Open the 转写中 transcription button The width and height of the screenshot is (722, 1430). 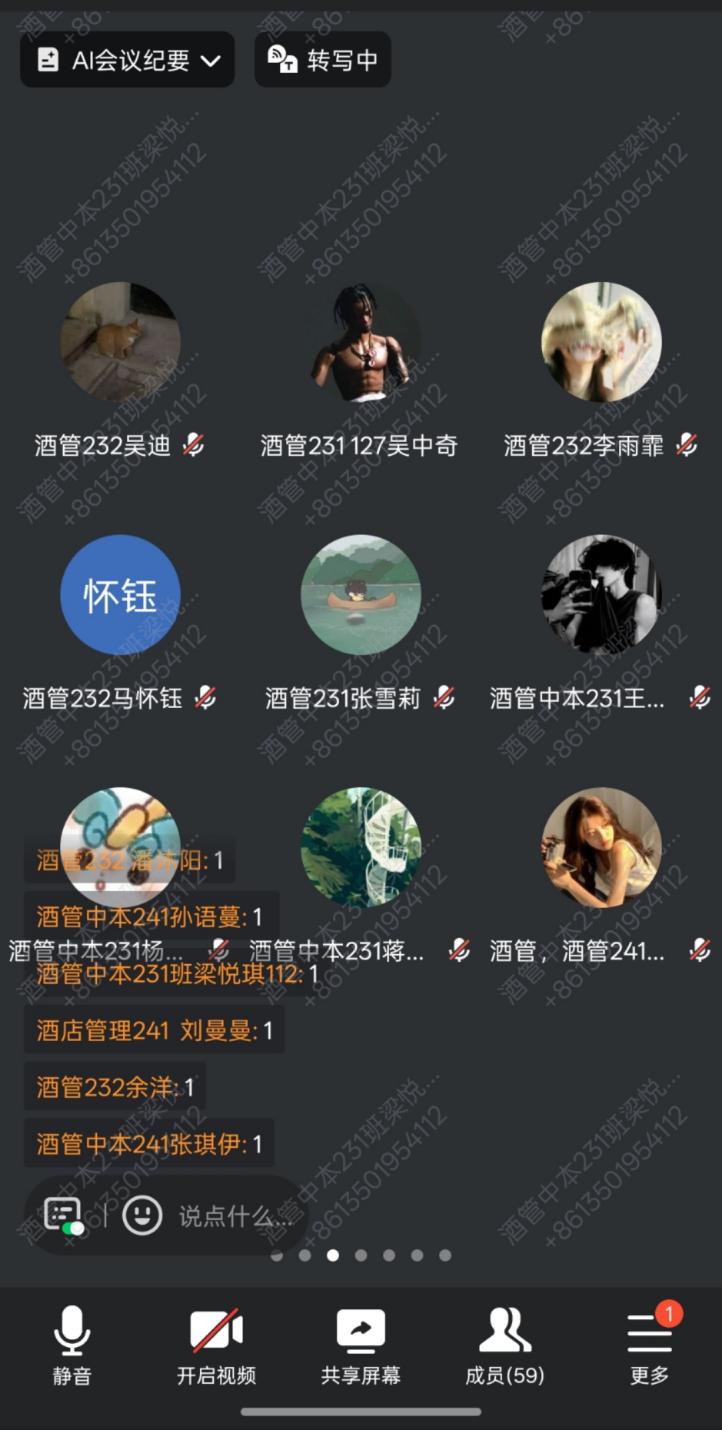322,60
